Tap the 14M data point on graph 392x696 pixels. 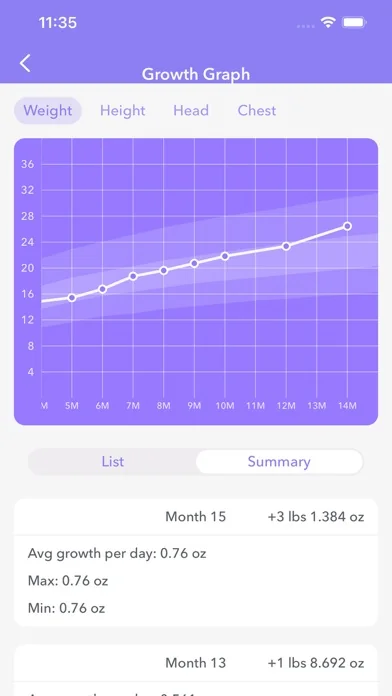348,226
